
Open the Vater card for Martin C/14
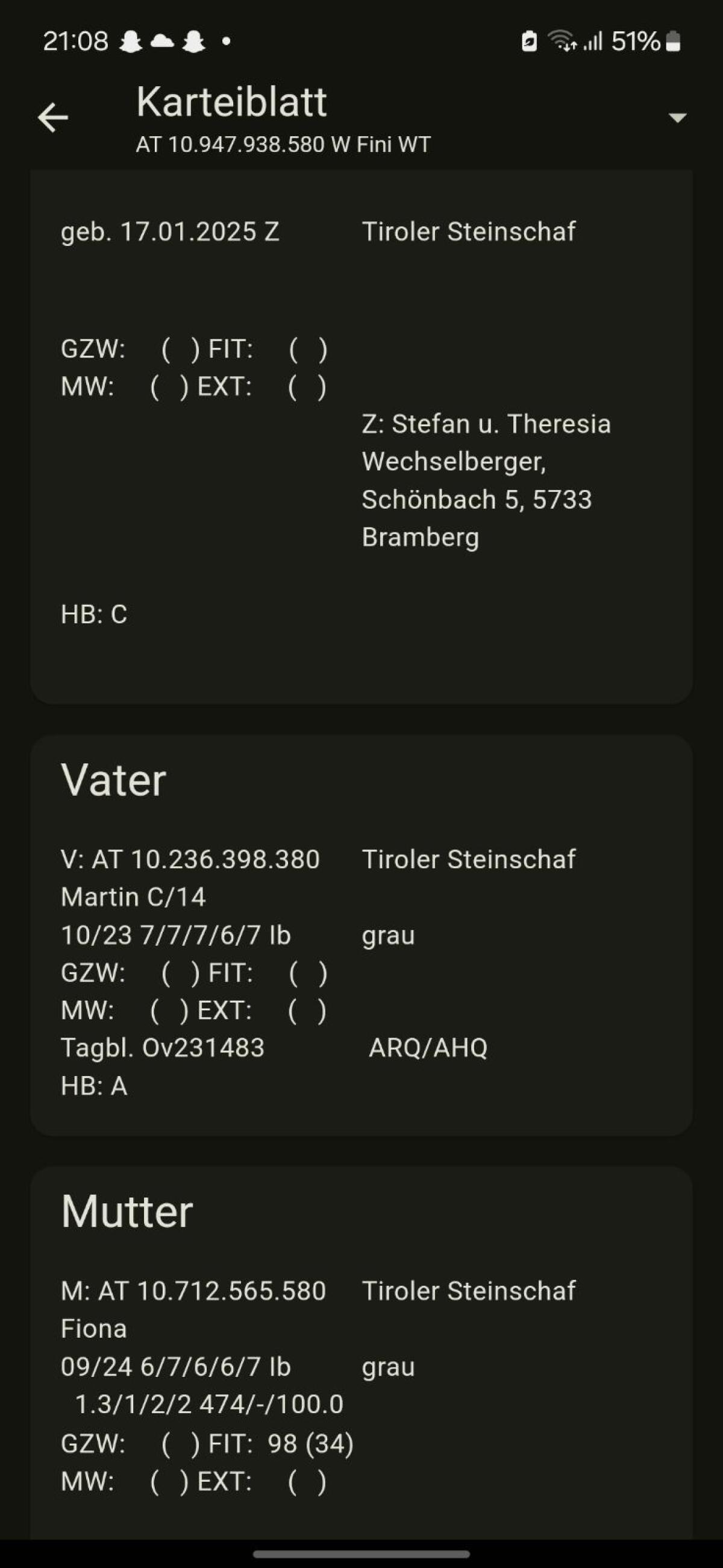click(x=361, y=935)
